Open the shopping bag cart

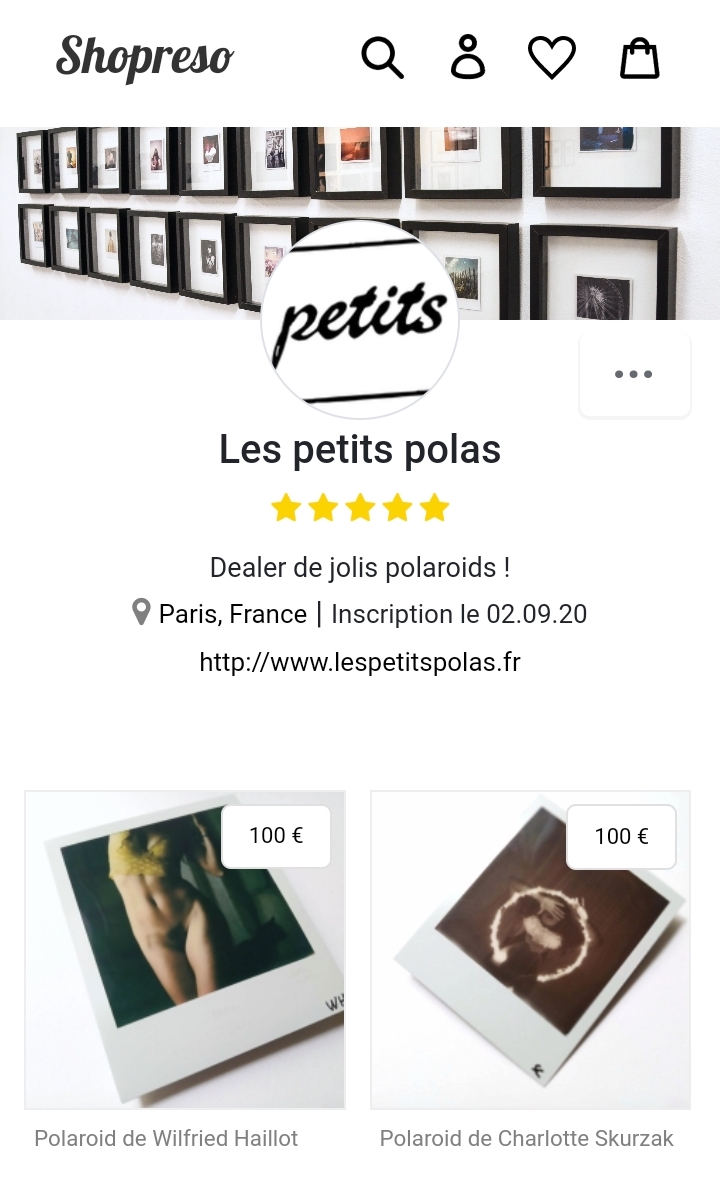(x=639, y=58)
